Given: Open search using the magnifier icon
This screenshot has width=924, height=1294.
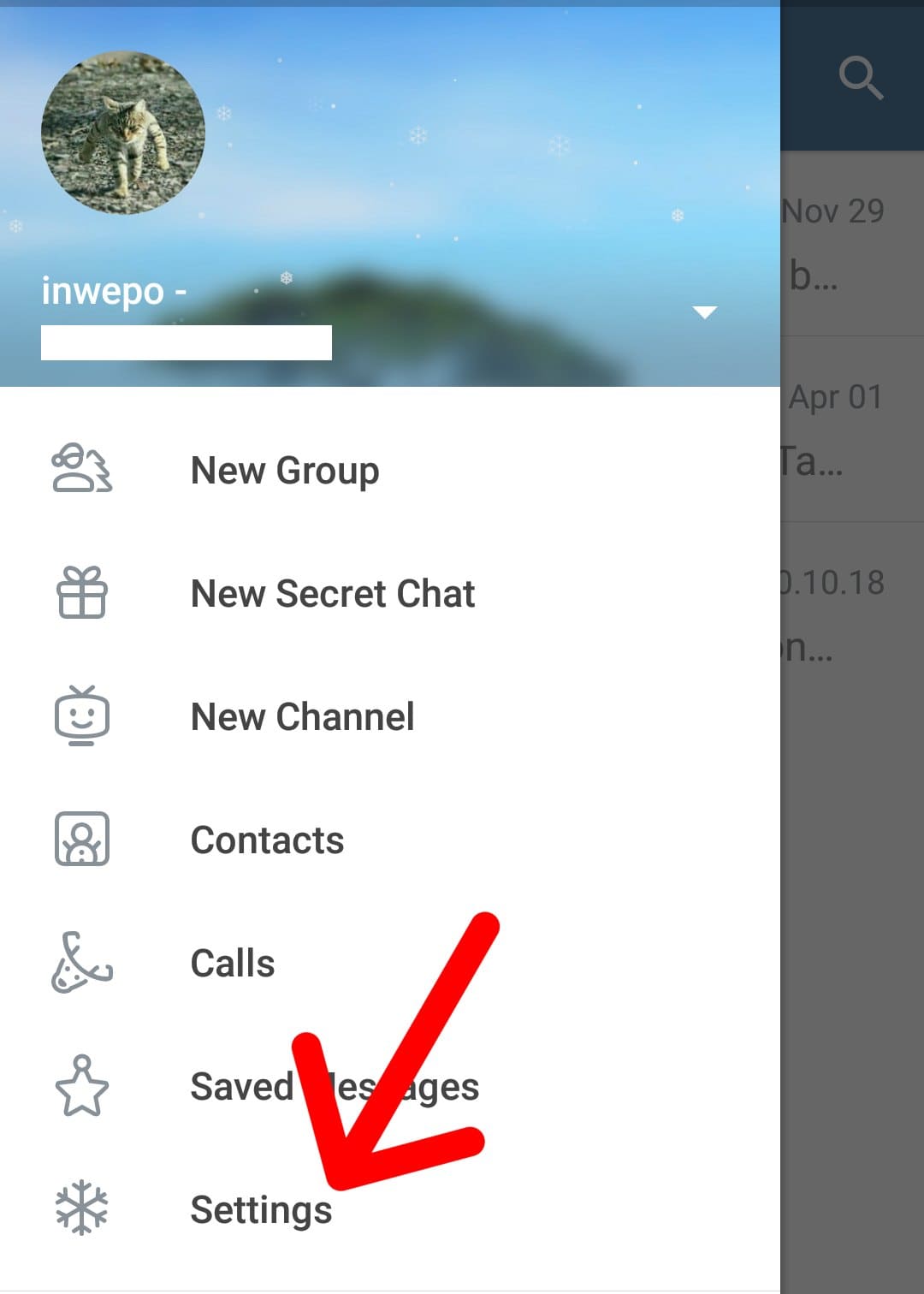Looking at the screenshot, I should [860, 78].
